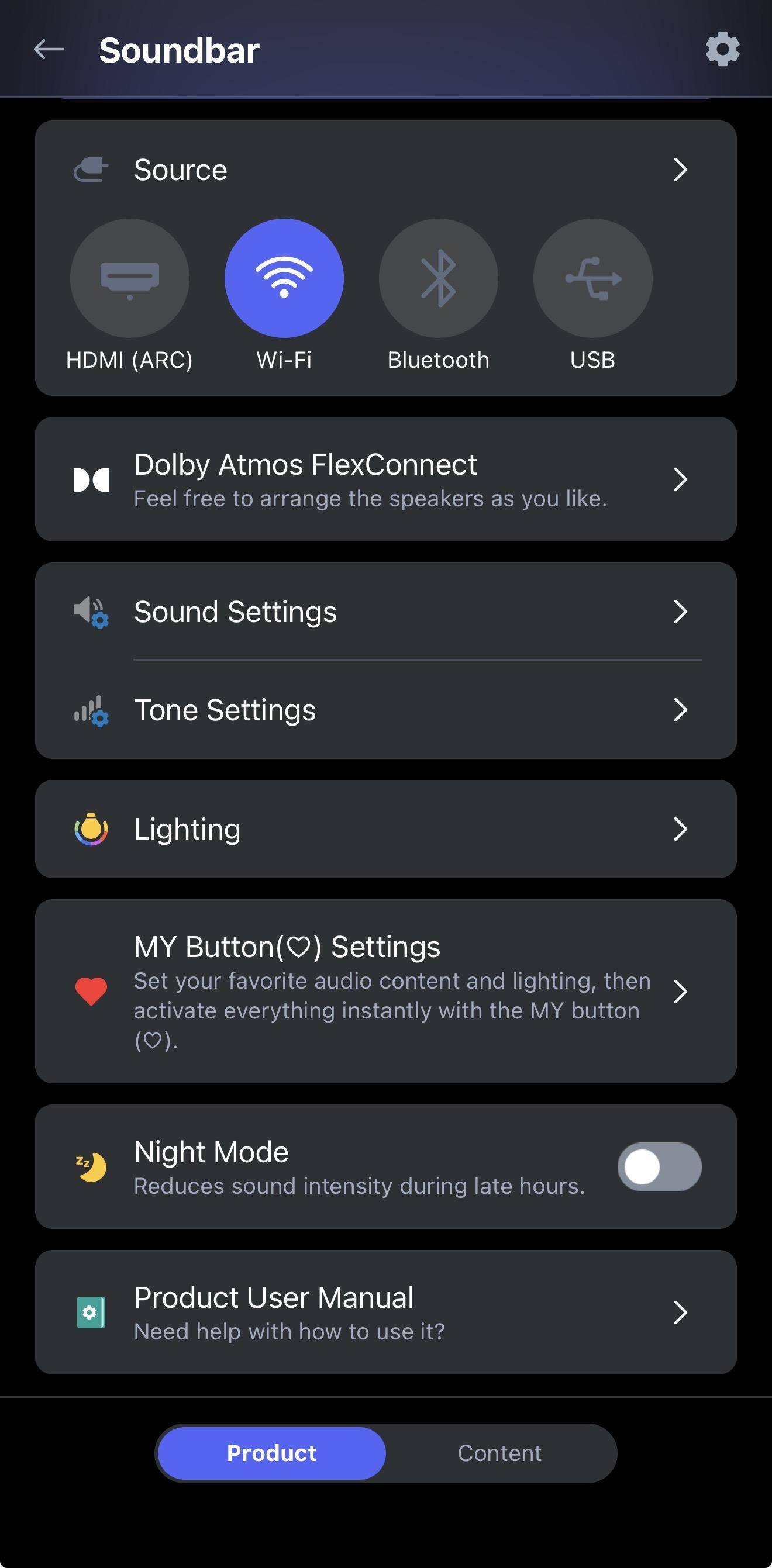Open the Lighting settings

click(385, 829)
